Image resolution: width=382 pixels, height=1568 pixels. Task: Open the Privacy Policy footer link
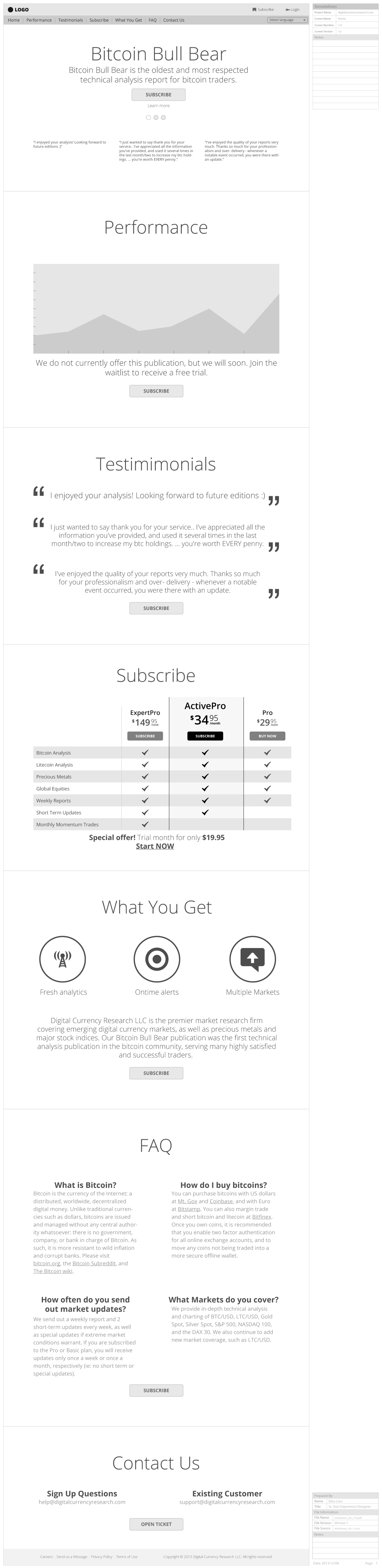[x=101, y=1552]
